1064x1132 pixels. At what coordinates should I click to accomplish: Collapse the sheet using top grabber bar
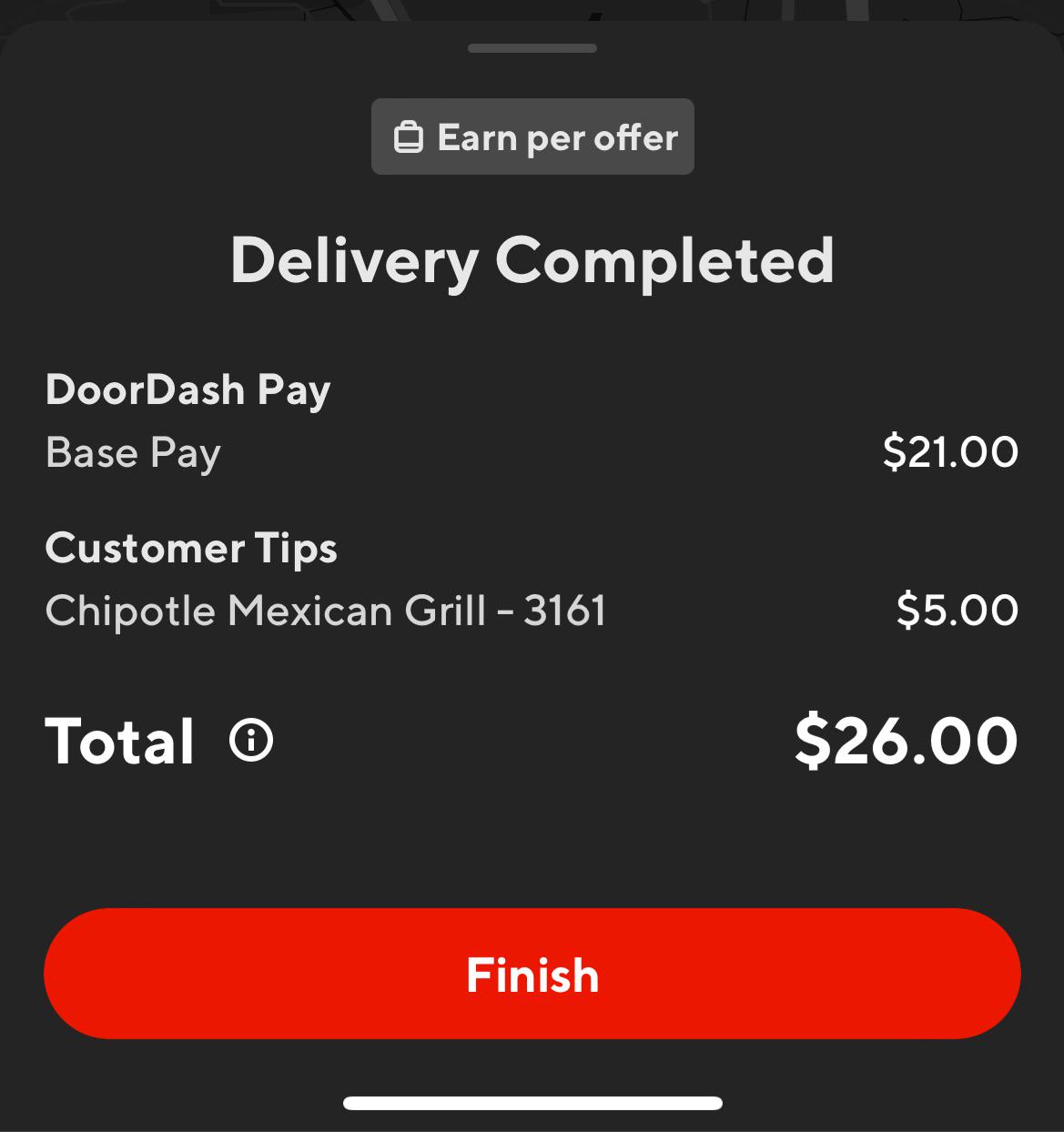532,50
